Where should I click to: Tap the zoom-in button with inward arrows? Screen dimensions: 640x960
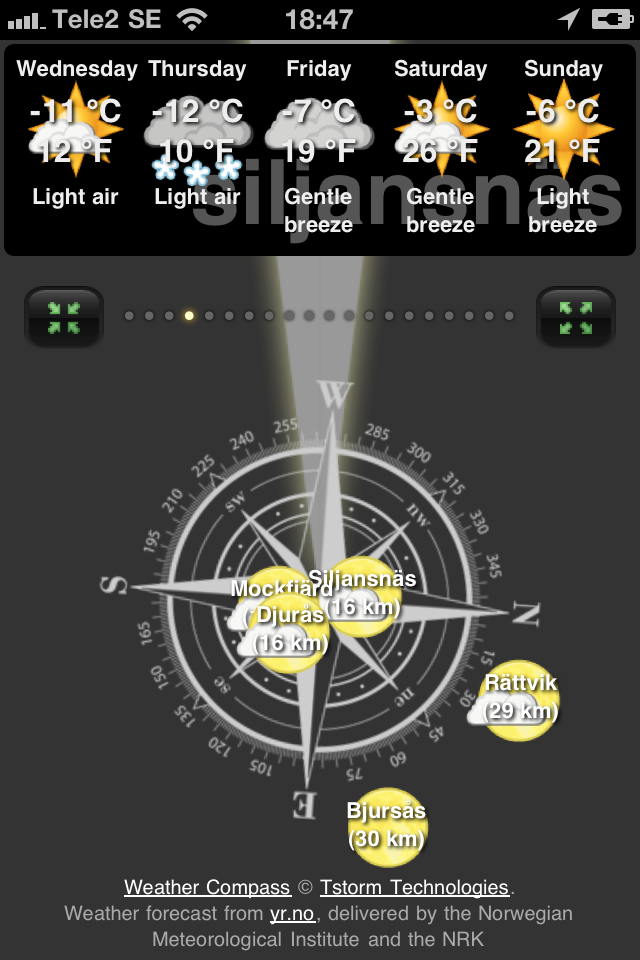click(x=64, y=317)
